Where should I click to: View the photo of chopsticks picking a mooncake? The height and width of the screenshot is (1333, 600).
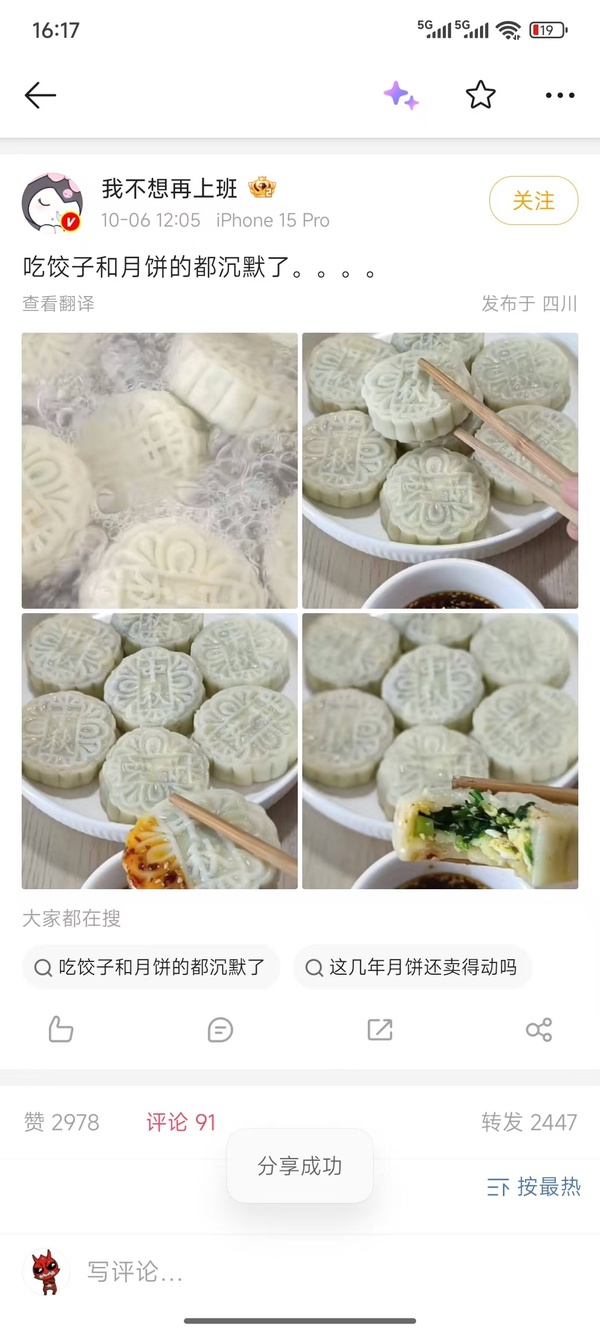point(440,470)
